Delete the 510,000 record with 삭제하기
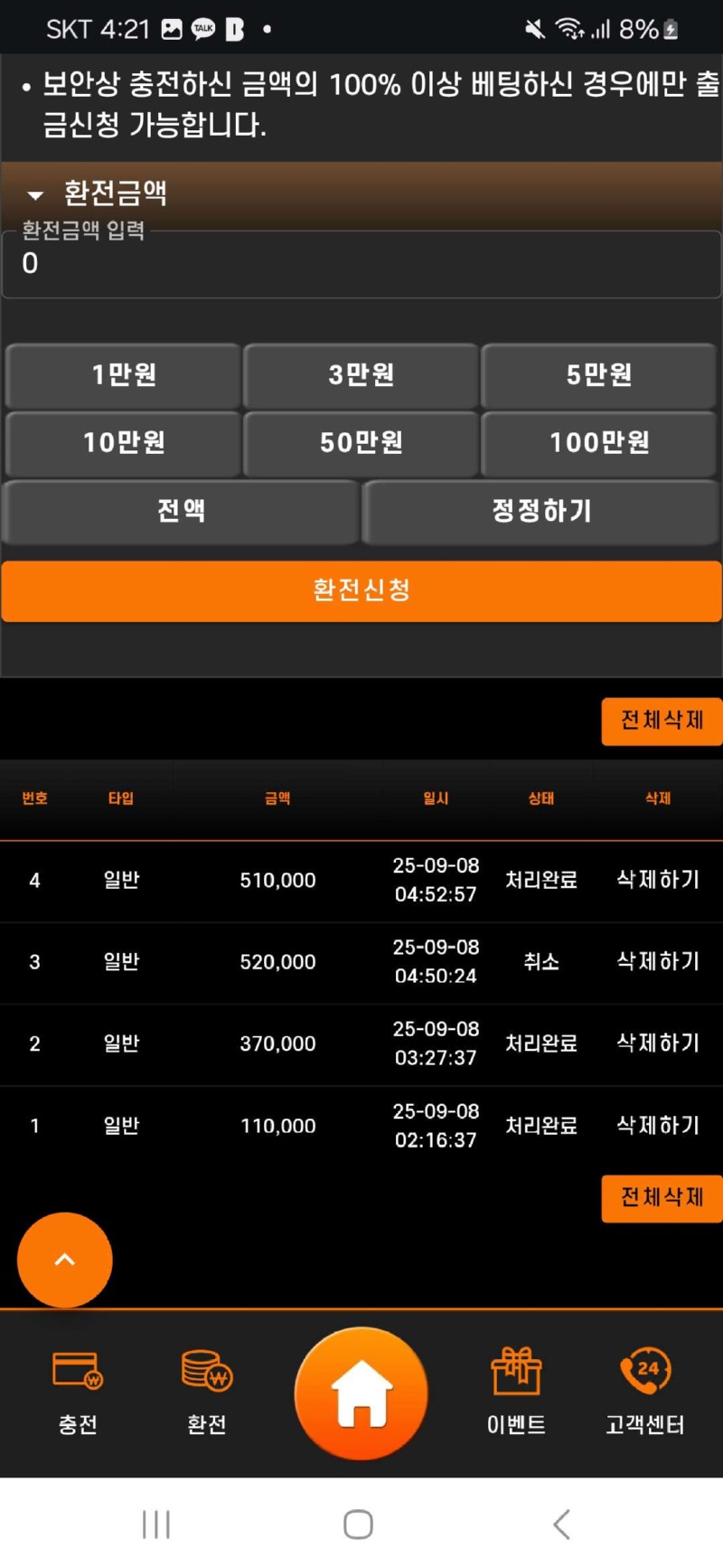This screenshot has height=1568, width=723. pyautogui.click(x=657, y=880)
